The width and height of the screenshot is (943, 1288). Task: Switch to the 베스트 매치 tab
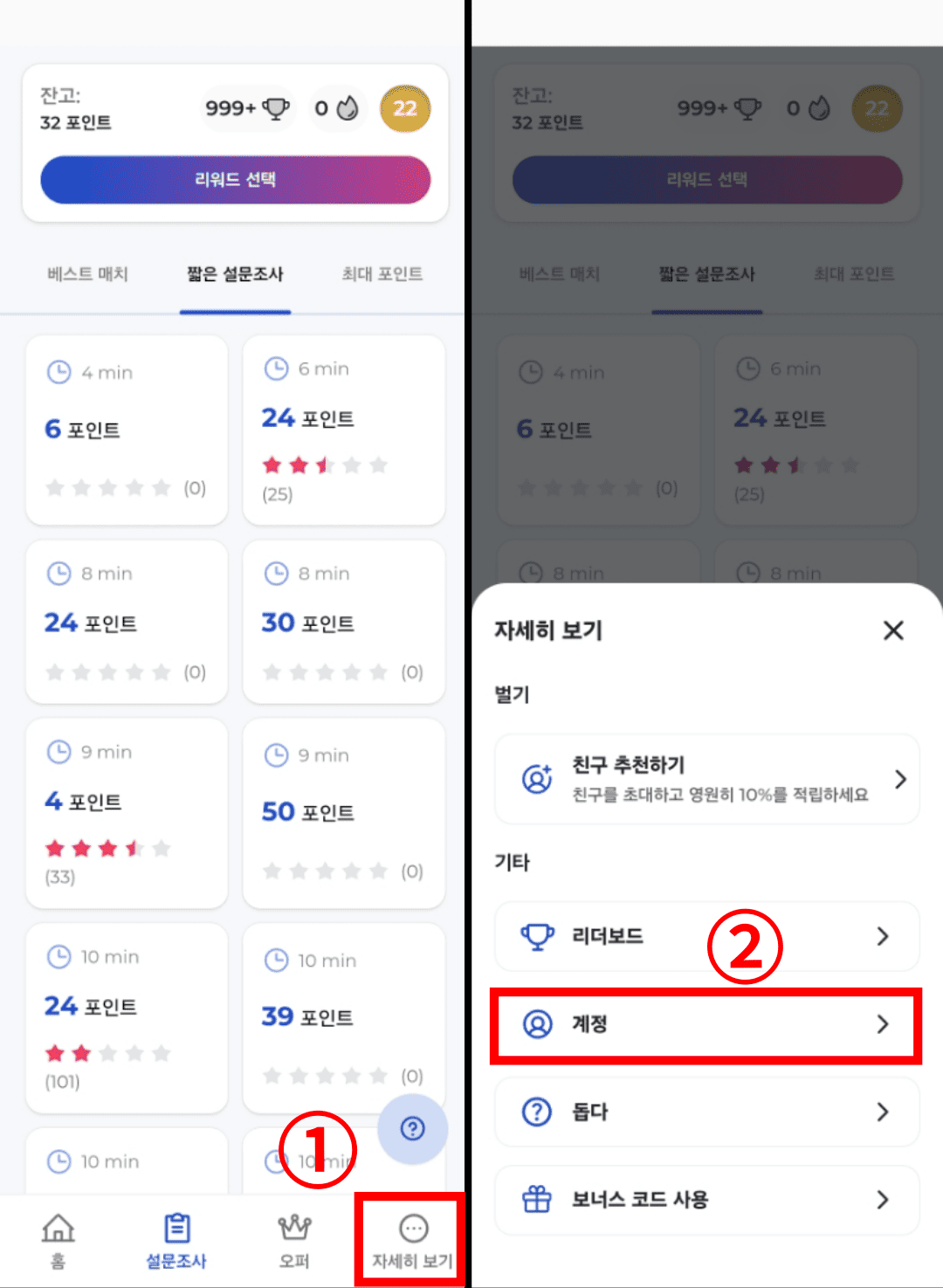pos(86,273)
